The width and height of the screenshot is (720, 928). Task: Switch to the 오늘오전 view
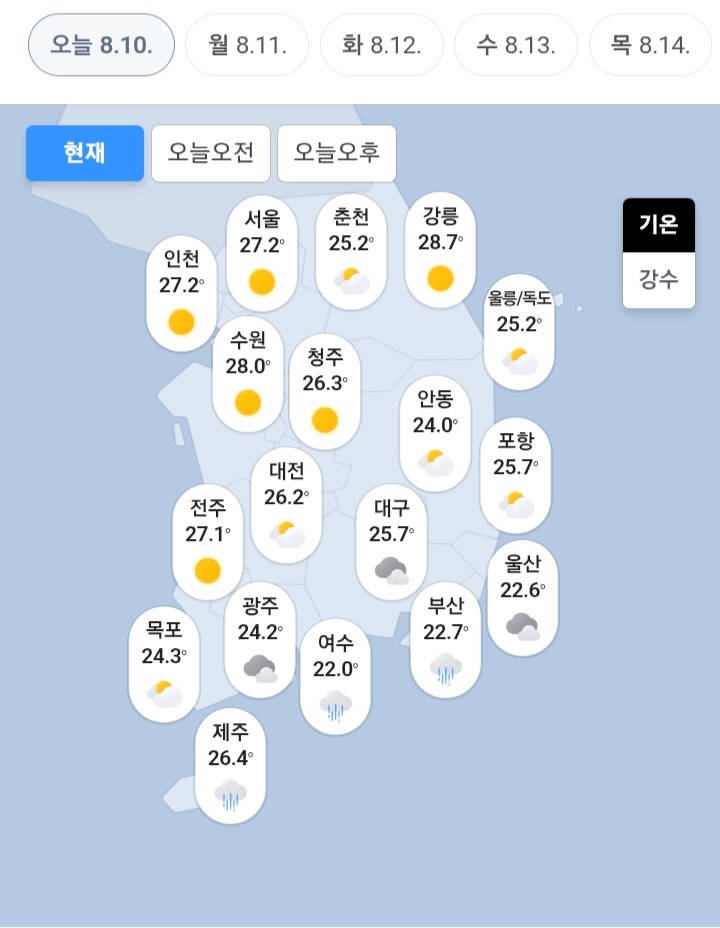tap(211, 153)
